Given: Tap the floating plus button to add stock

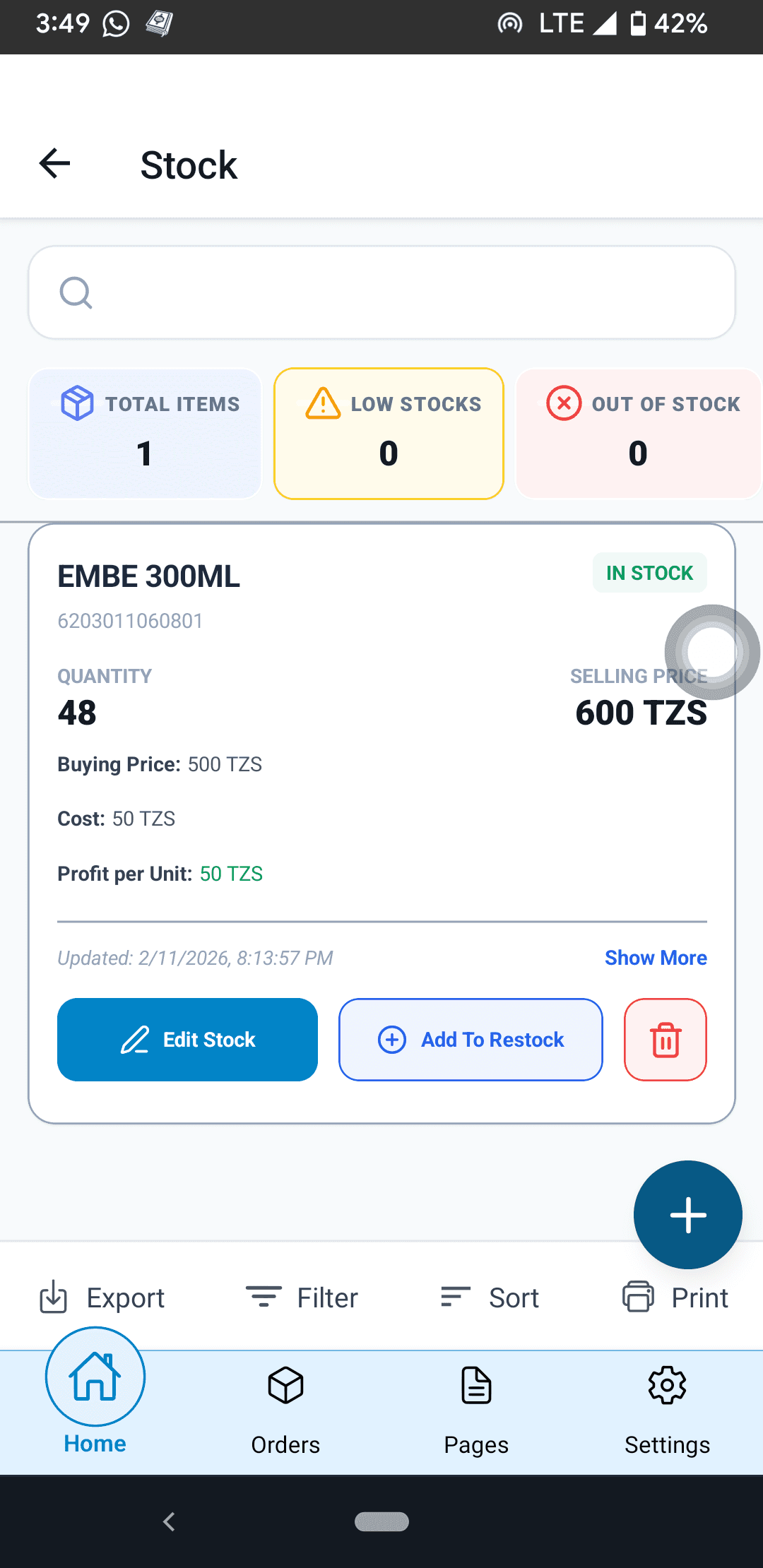Looking at the screenshot, I should click(687, 1215).
